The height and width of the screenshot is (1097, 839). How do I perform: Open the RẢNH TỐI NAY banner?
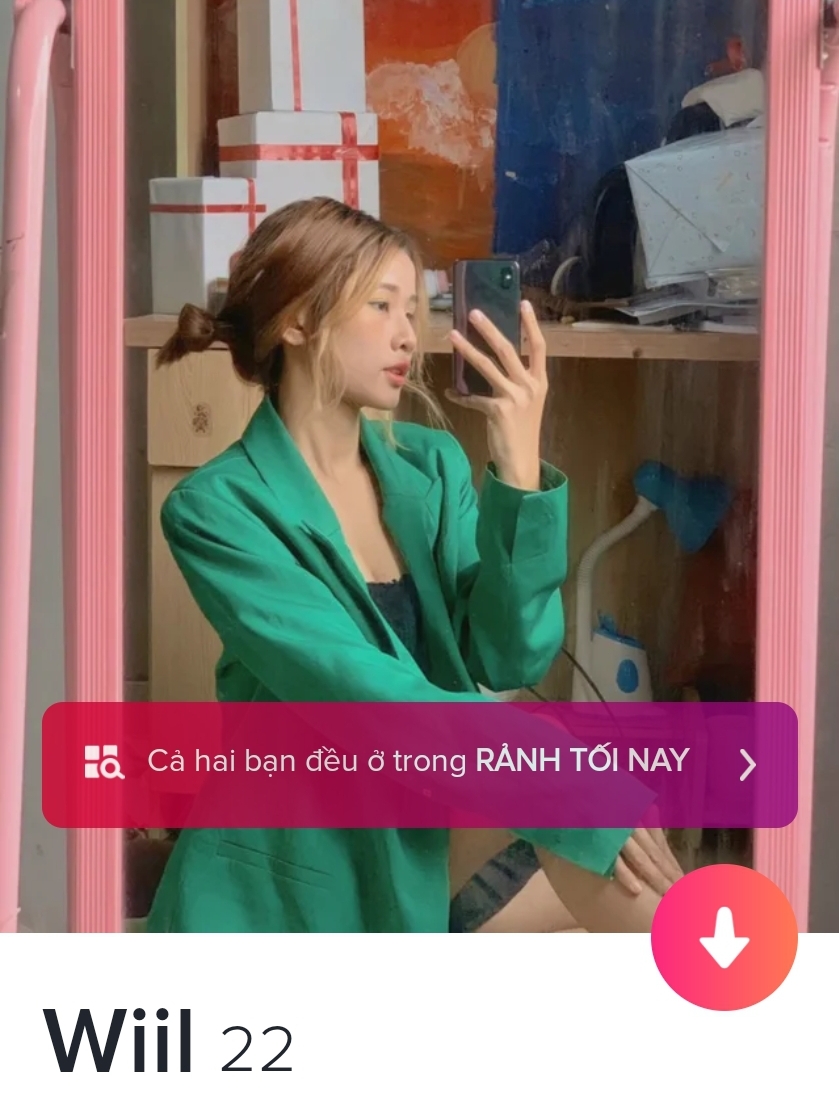pos(419,764)
